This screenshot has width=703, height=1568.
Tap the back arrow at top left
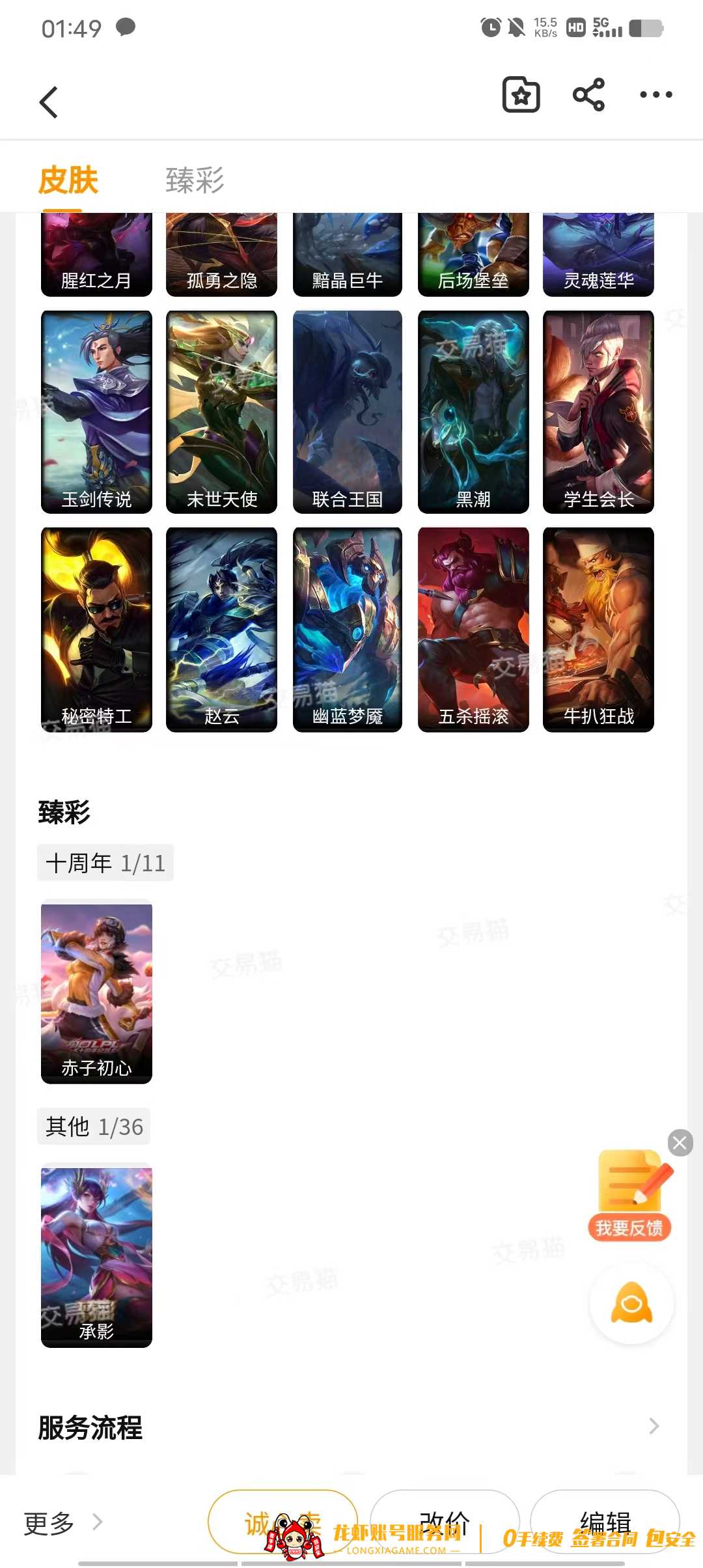pyautogui.click(x=49, y=102)
